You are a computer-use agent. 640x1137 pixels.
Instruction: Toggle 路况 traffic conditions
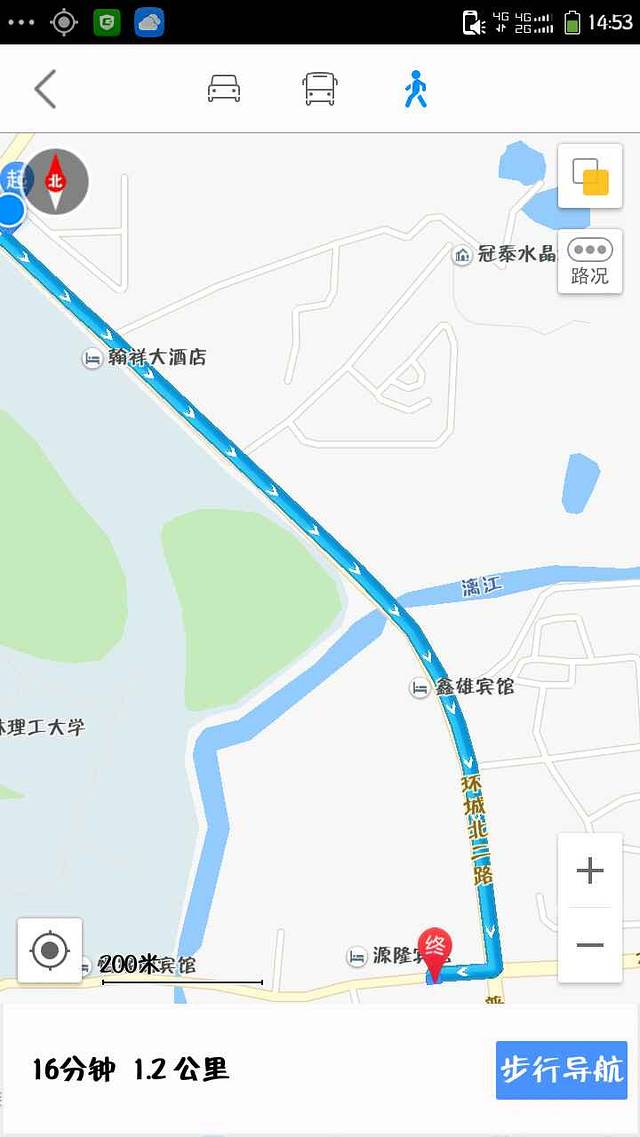coord(590,261)
